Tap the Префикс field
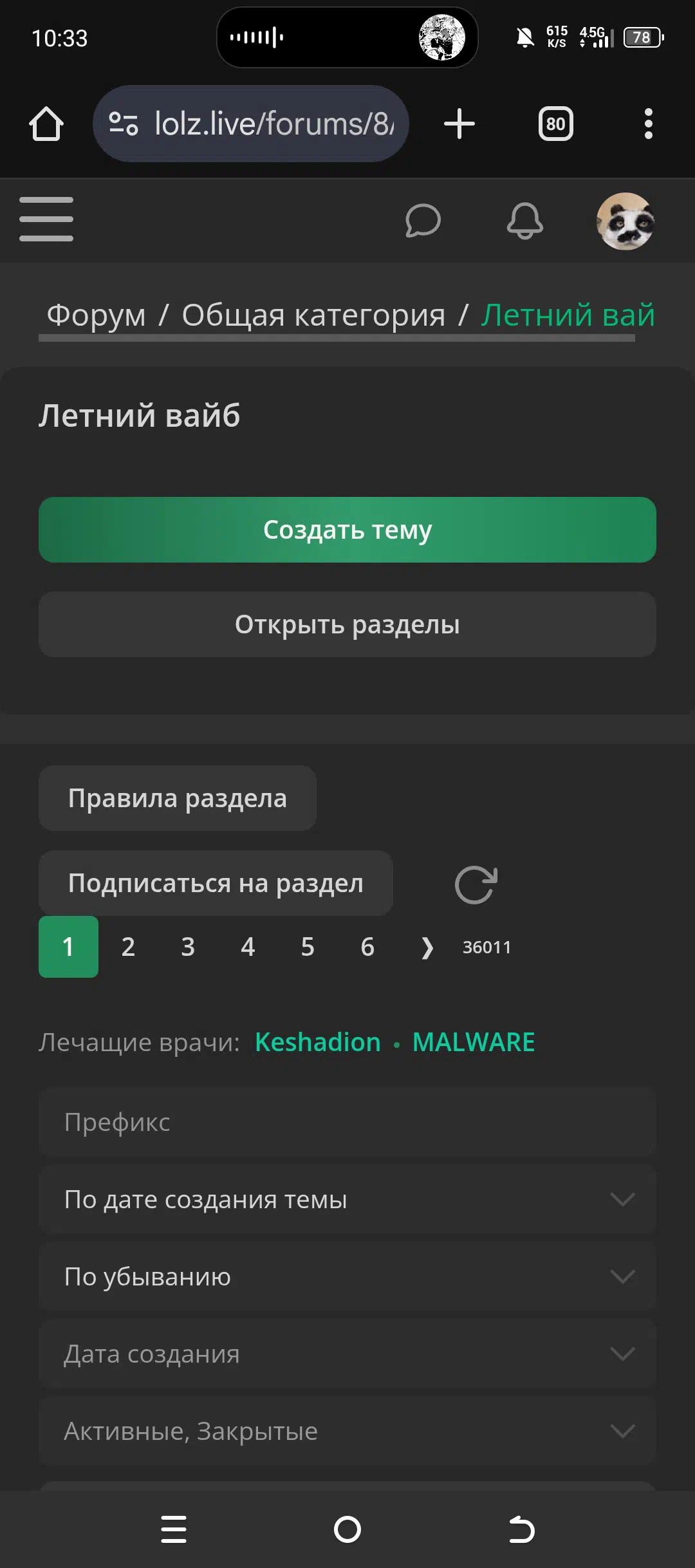The height and width of the screenshot is (1568, 695). pos(347,1122)
